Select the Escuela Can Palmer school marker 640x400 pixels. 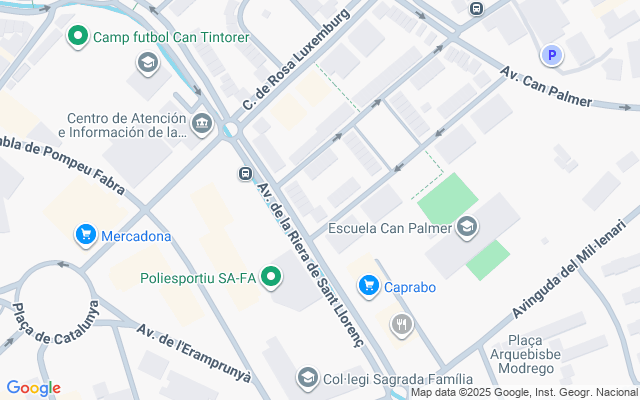[467, 229]
